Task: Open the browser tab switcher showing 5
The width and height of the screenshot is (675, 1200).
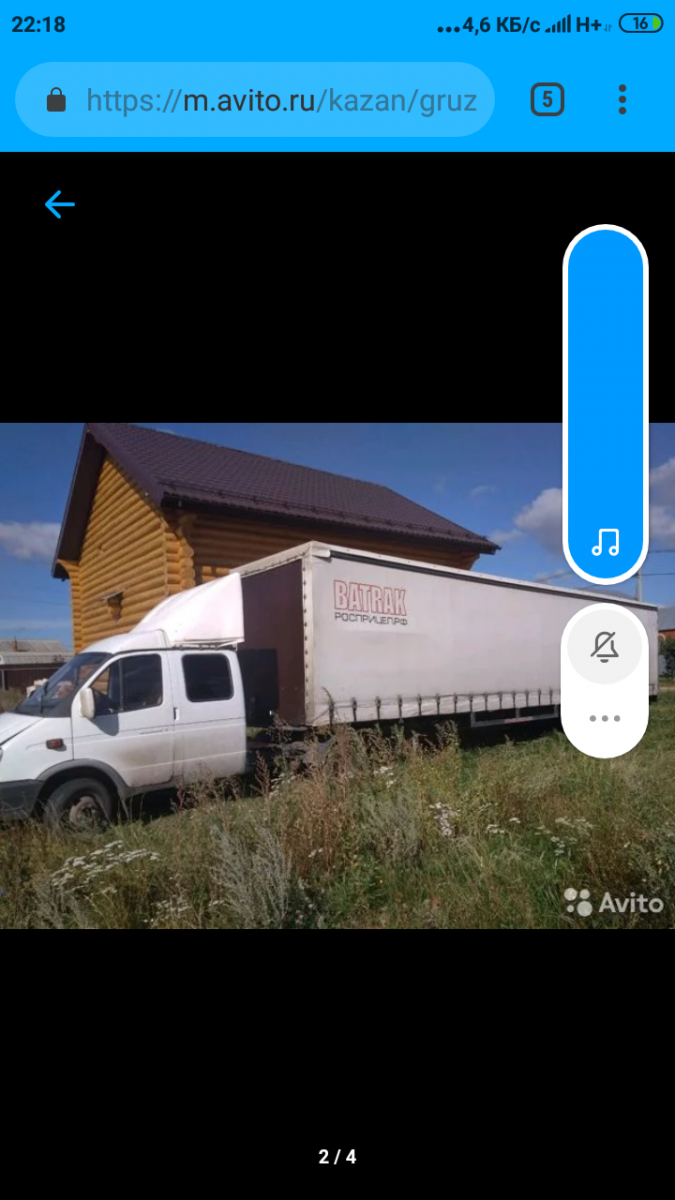Action: 547,100
